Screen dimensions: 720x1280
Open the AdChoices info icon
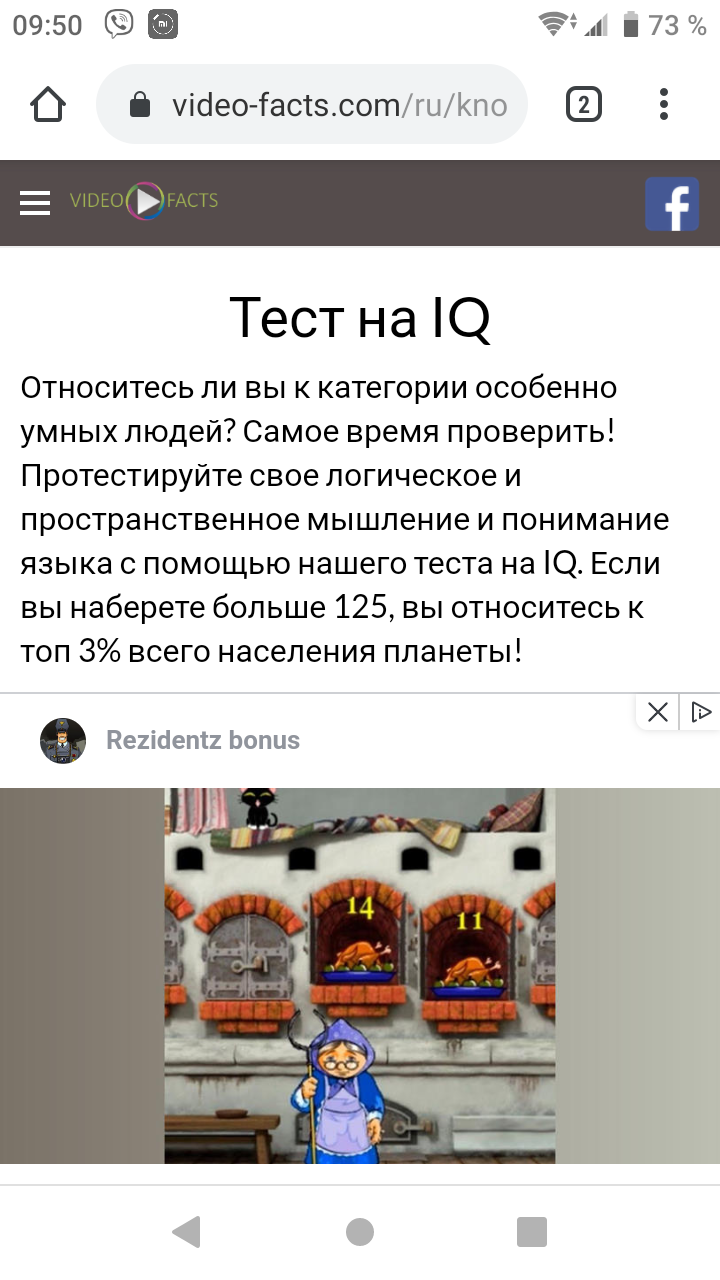click(x=701, y=712)
